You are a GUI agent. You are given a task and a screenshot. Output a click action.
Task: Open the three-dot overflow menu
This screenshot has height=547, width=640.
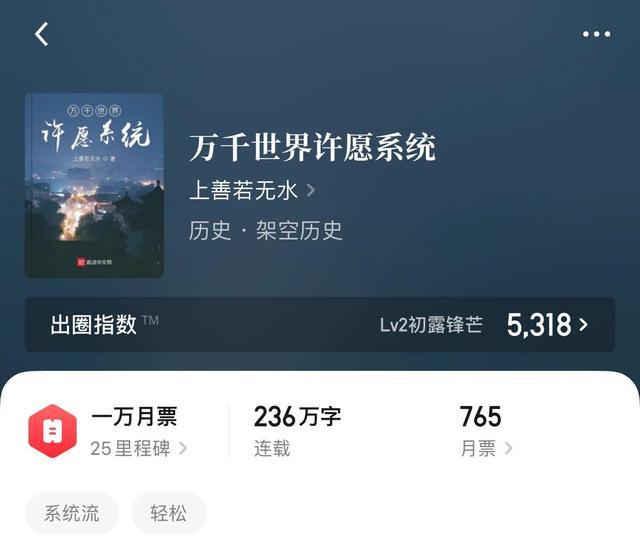pyautogui.click(x=596, y=34)
